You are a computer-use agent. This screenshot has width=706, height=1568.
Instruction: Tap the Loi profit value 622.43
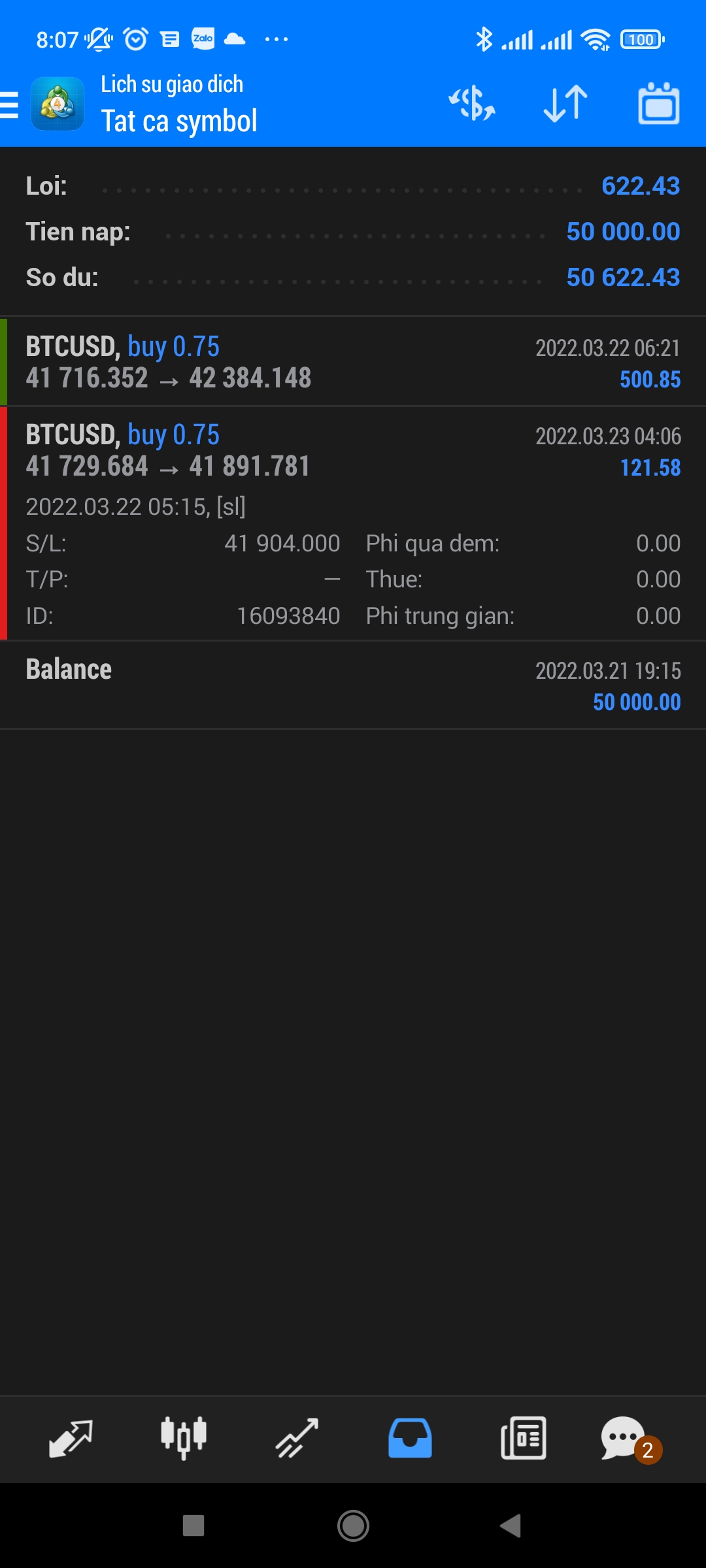click(x=641, y=186)
